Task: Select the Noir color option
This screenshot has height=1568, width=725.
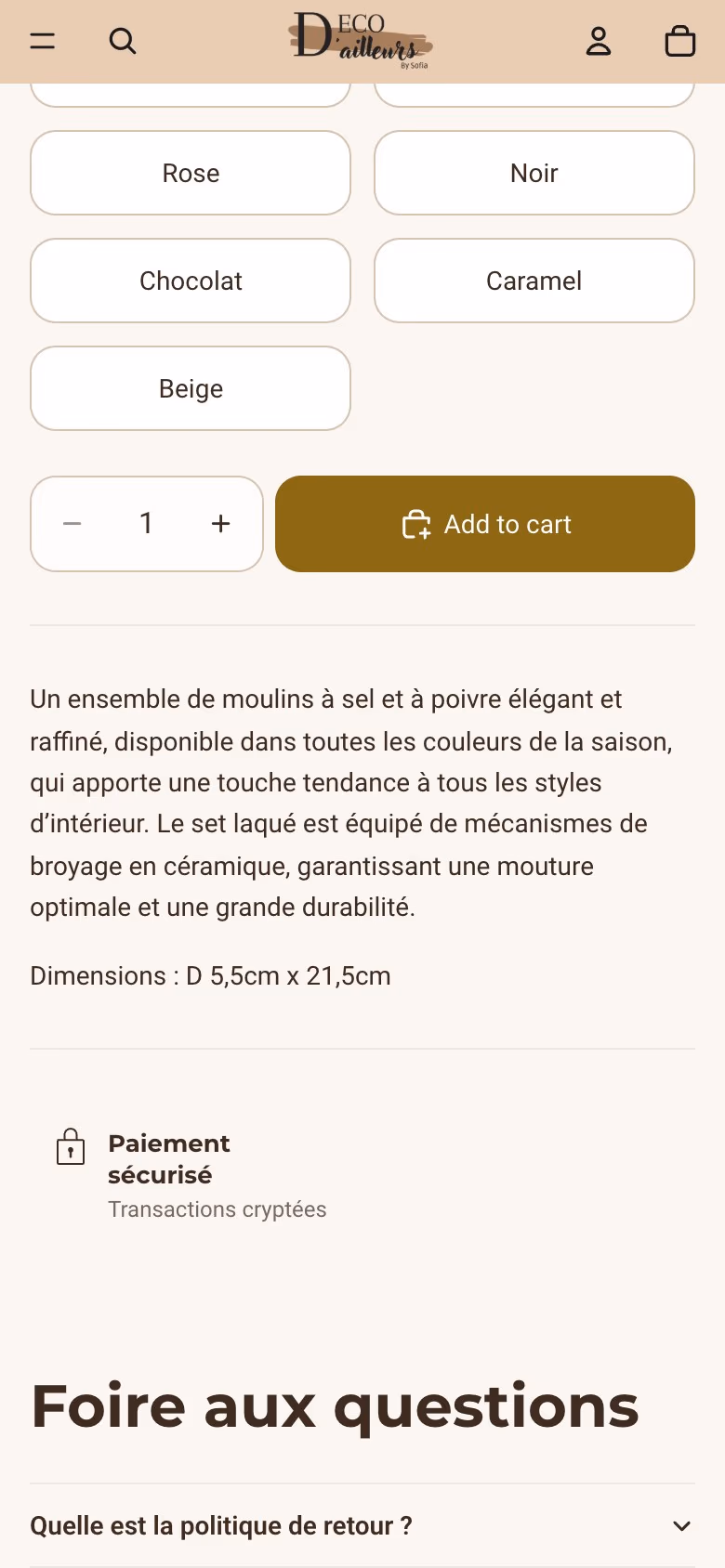Action: (x=534, y=173)
